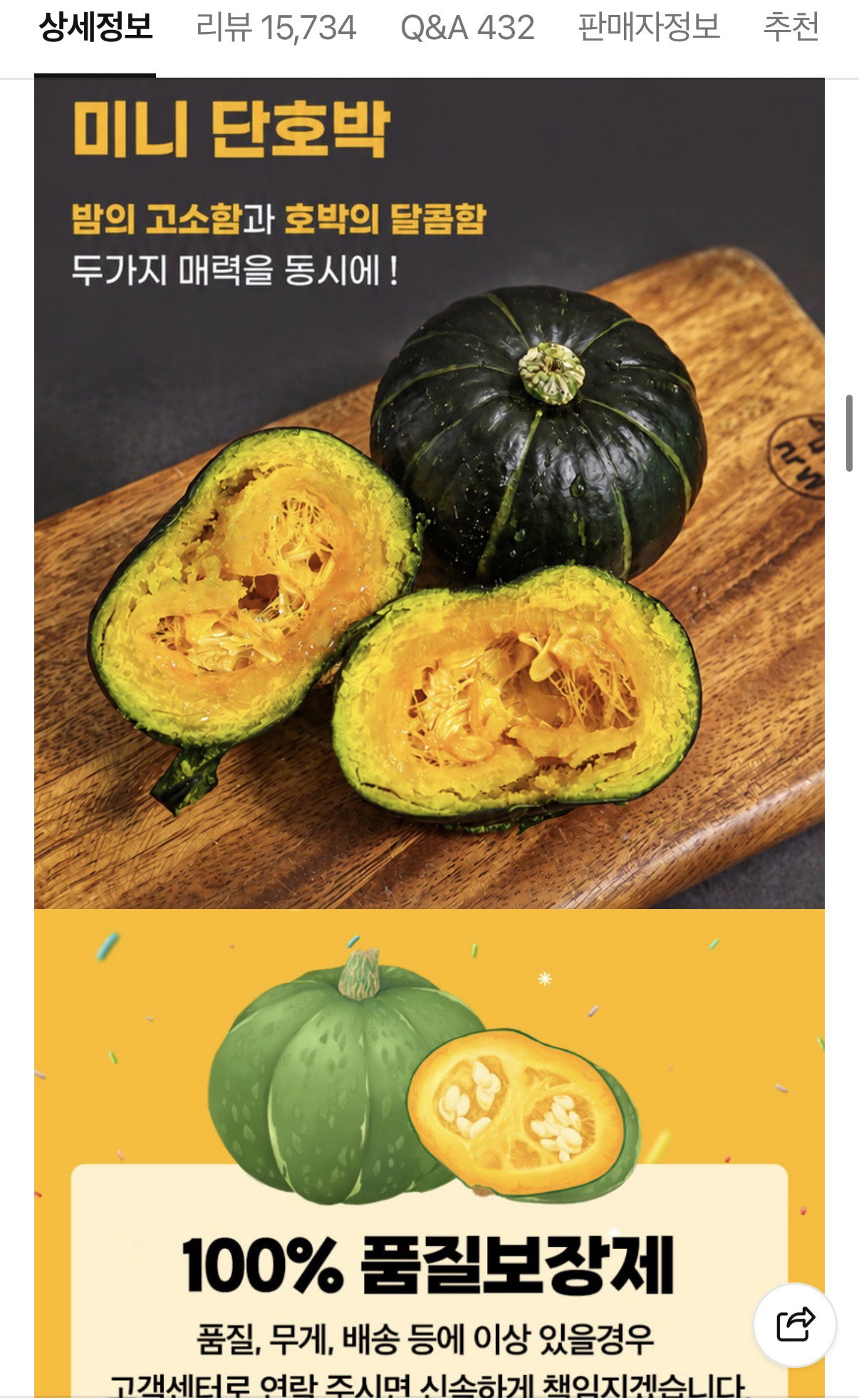This screenshot has width=859, height=1400.
Task: Go to the 추천 tab
Action: (791, 28)
